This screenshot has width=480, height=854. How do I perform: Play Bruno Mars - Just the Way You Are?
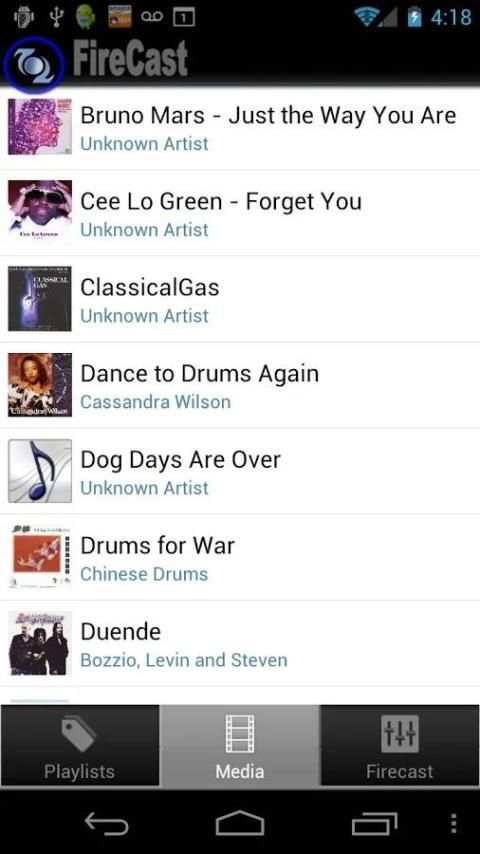[240, 127]
